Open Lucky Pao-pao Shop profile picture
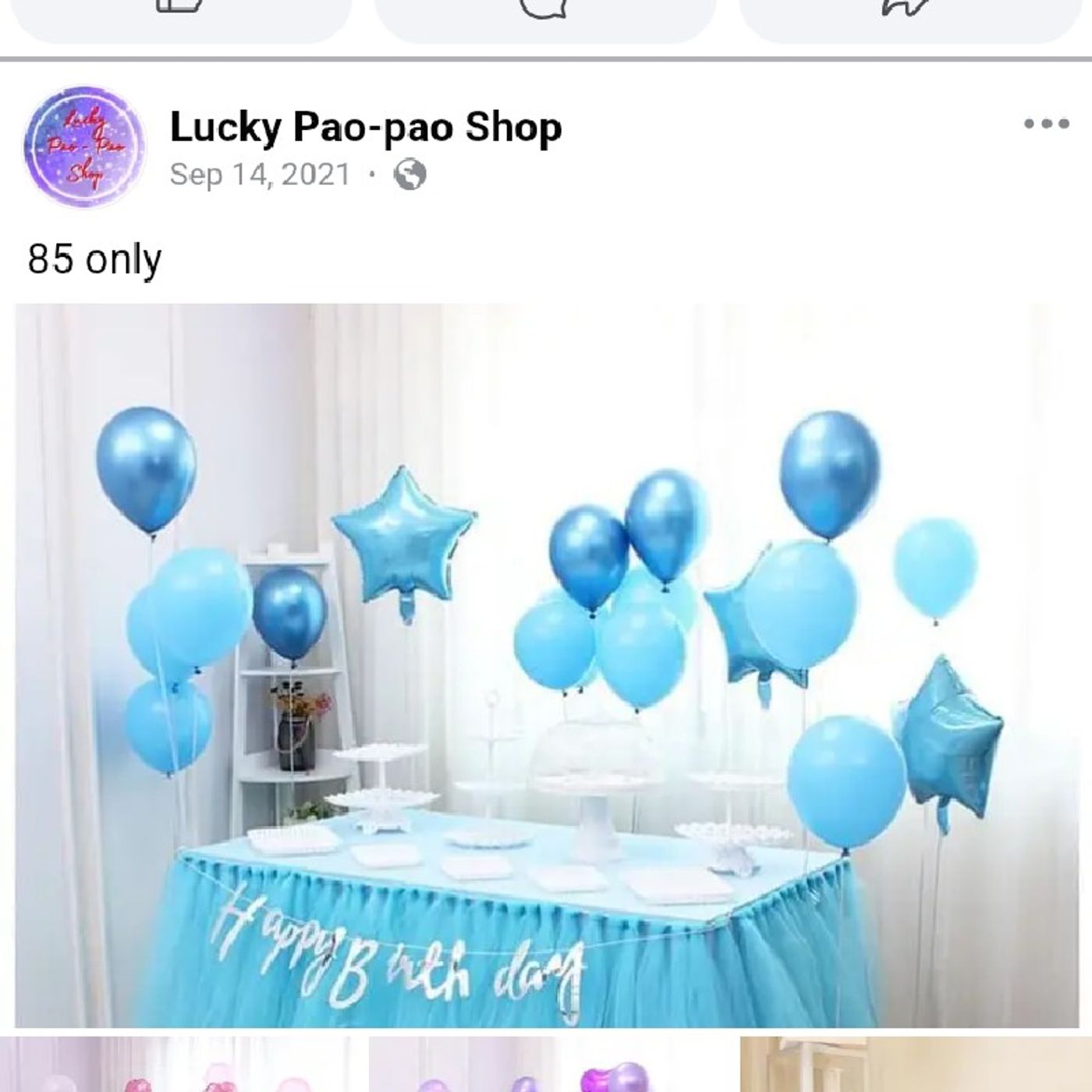The image size is (1092, 1092). (x=84, y=147)
